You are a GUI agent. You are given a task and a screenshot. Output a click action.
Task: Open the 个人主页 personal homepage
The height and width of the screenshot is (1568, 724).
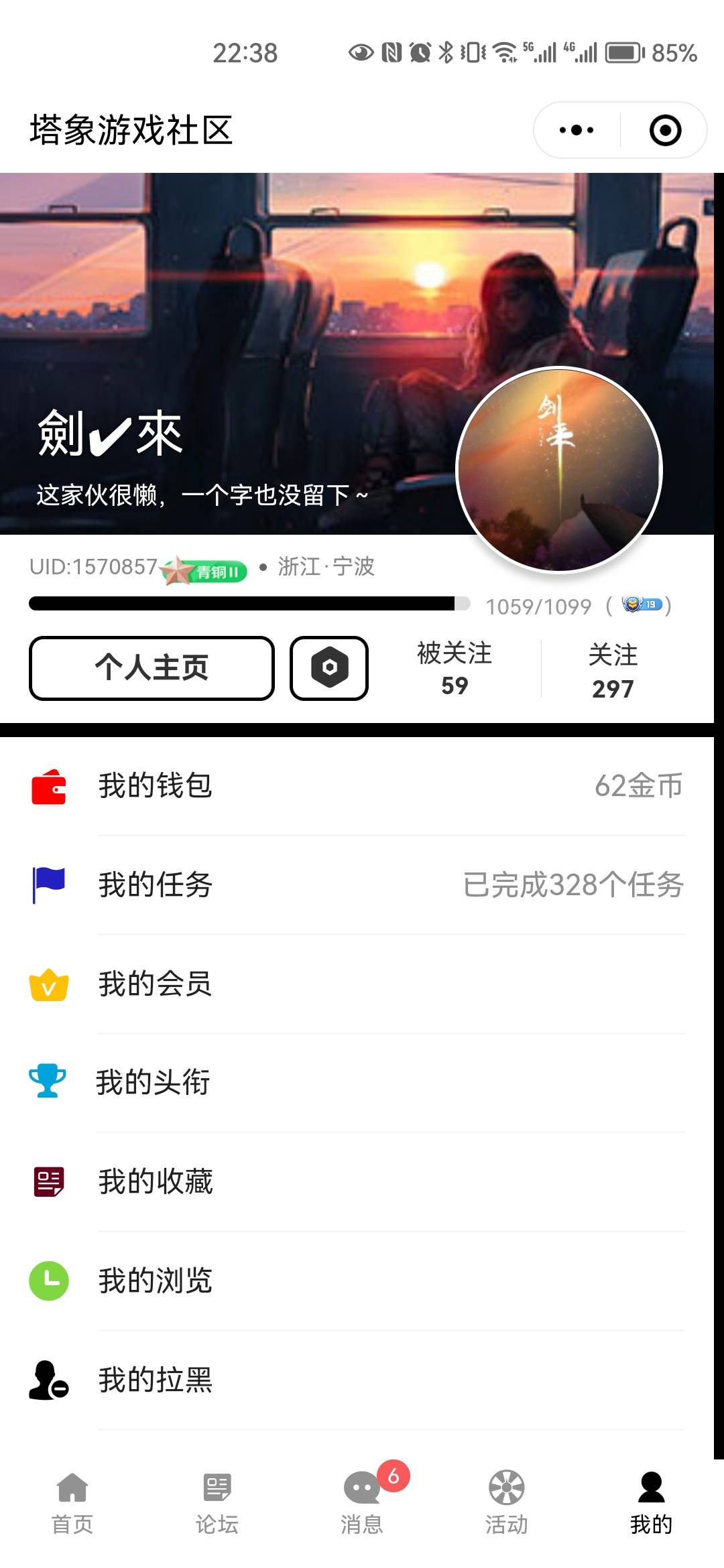152,668
